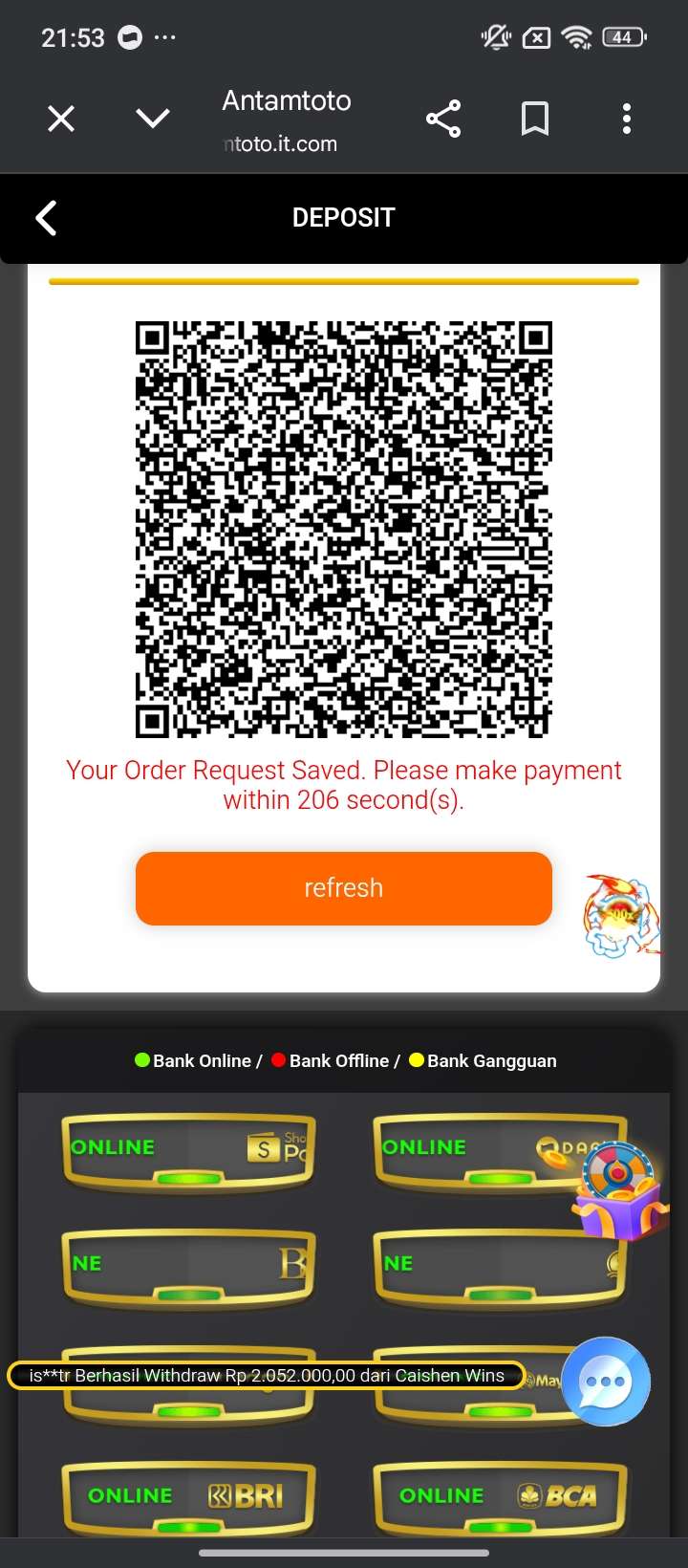Select the ShopeePay online option
Viewport: 688px width, 1568px height.
coord(188,1150)
